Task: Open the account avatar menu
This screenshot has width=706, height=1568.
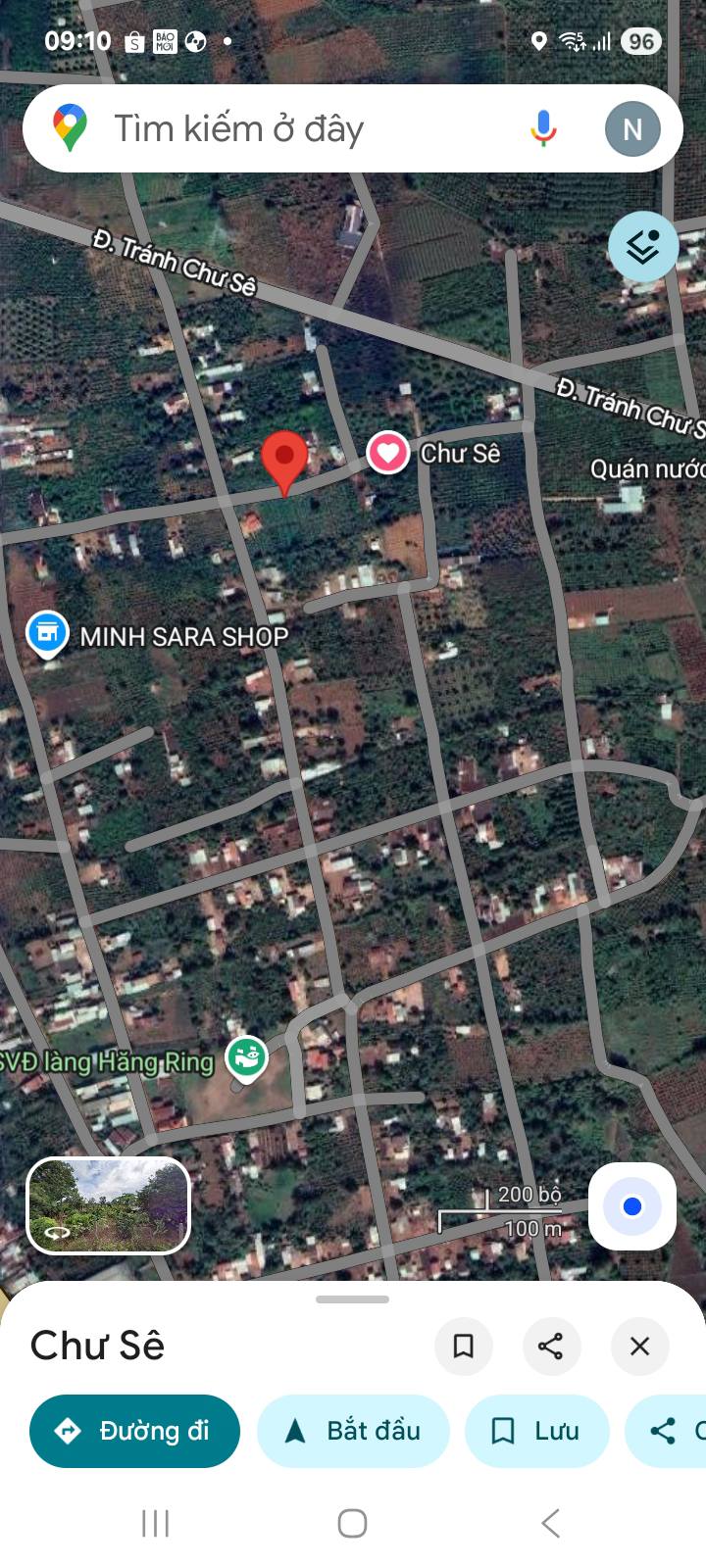Action: [x=632, y=128]
